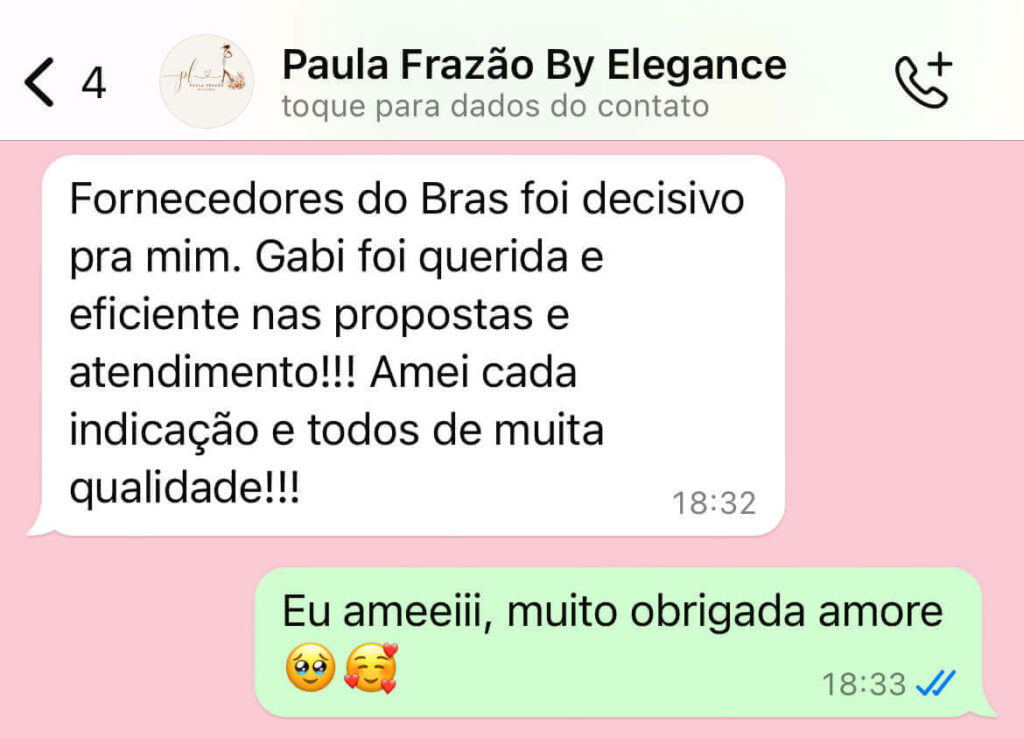The width and height of the screenshot is (1024, 738).
Task: Open Paula Frazão By Elegance contact info
Action: 533,83
